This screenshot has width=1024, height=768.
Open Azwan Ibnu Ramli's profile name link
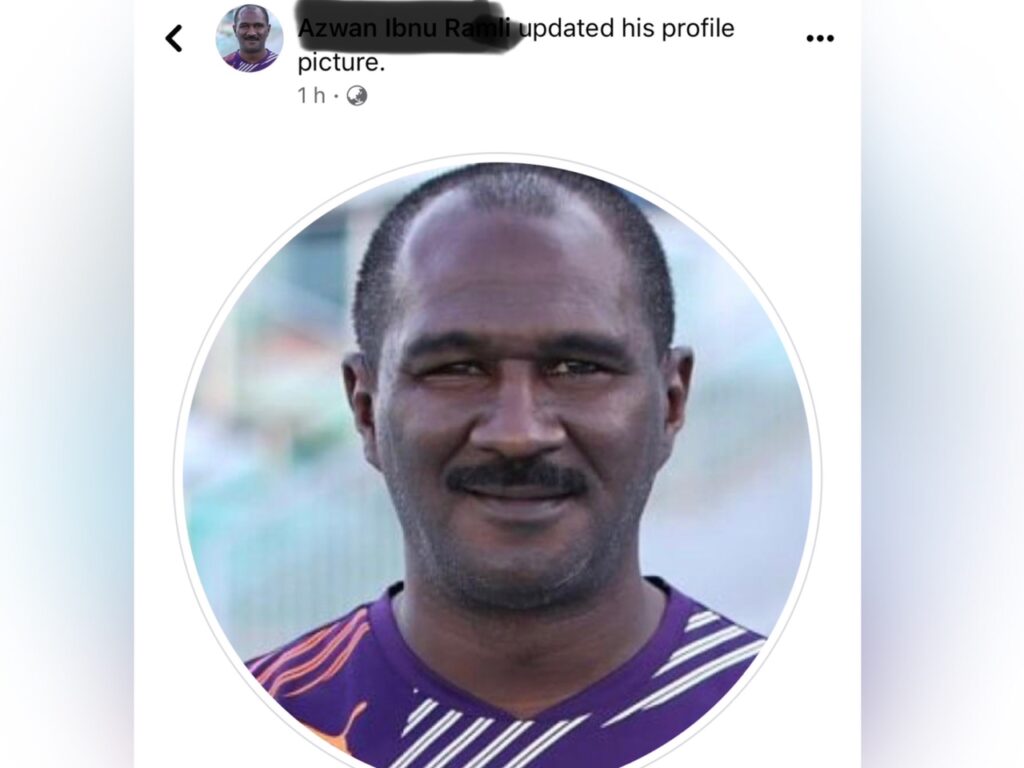405,30
